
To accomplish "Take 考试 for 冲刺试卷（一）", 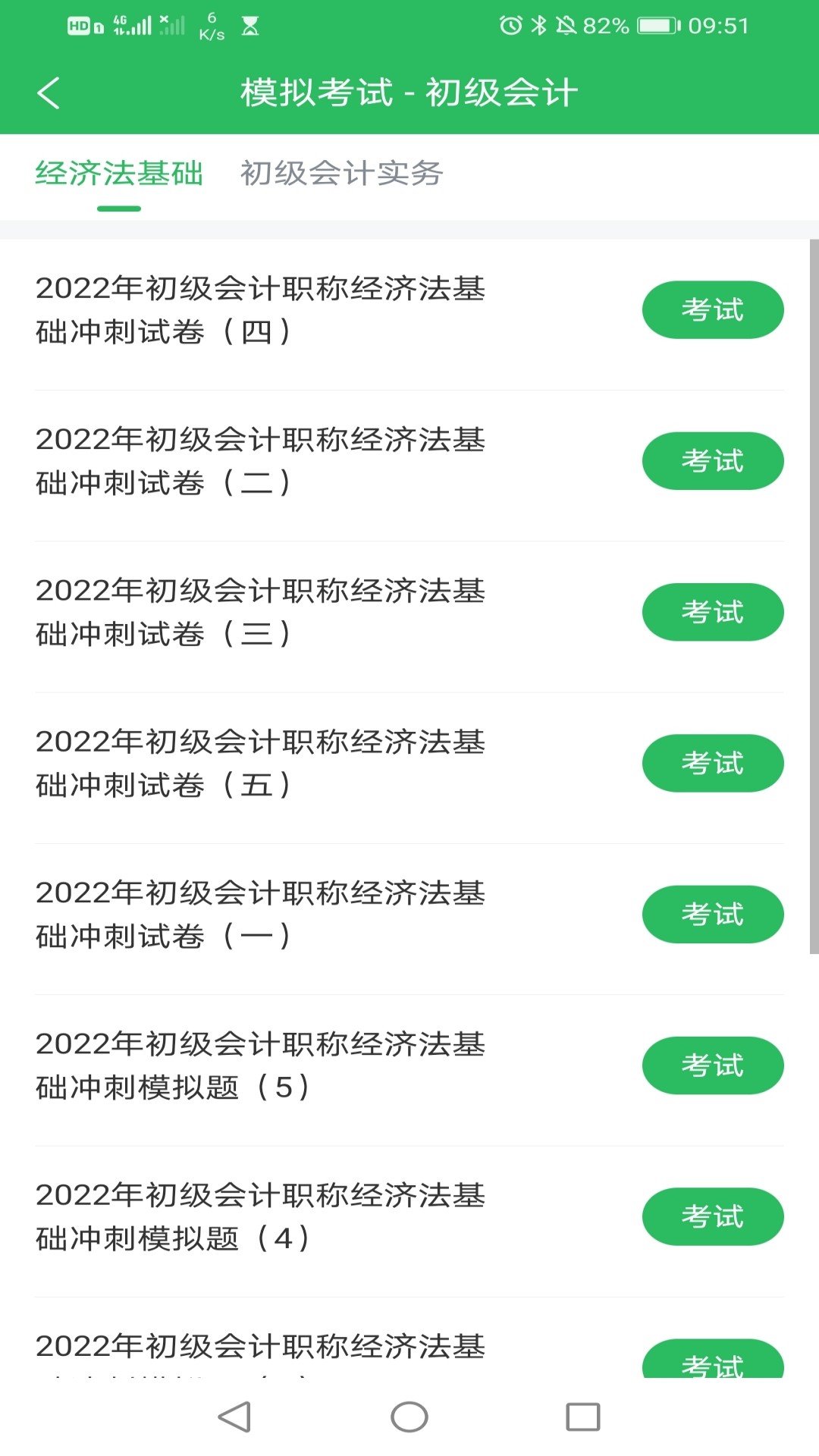I will 712,915.
